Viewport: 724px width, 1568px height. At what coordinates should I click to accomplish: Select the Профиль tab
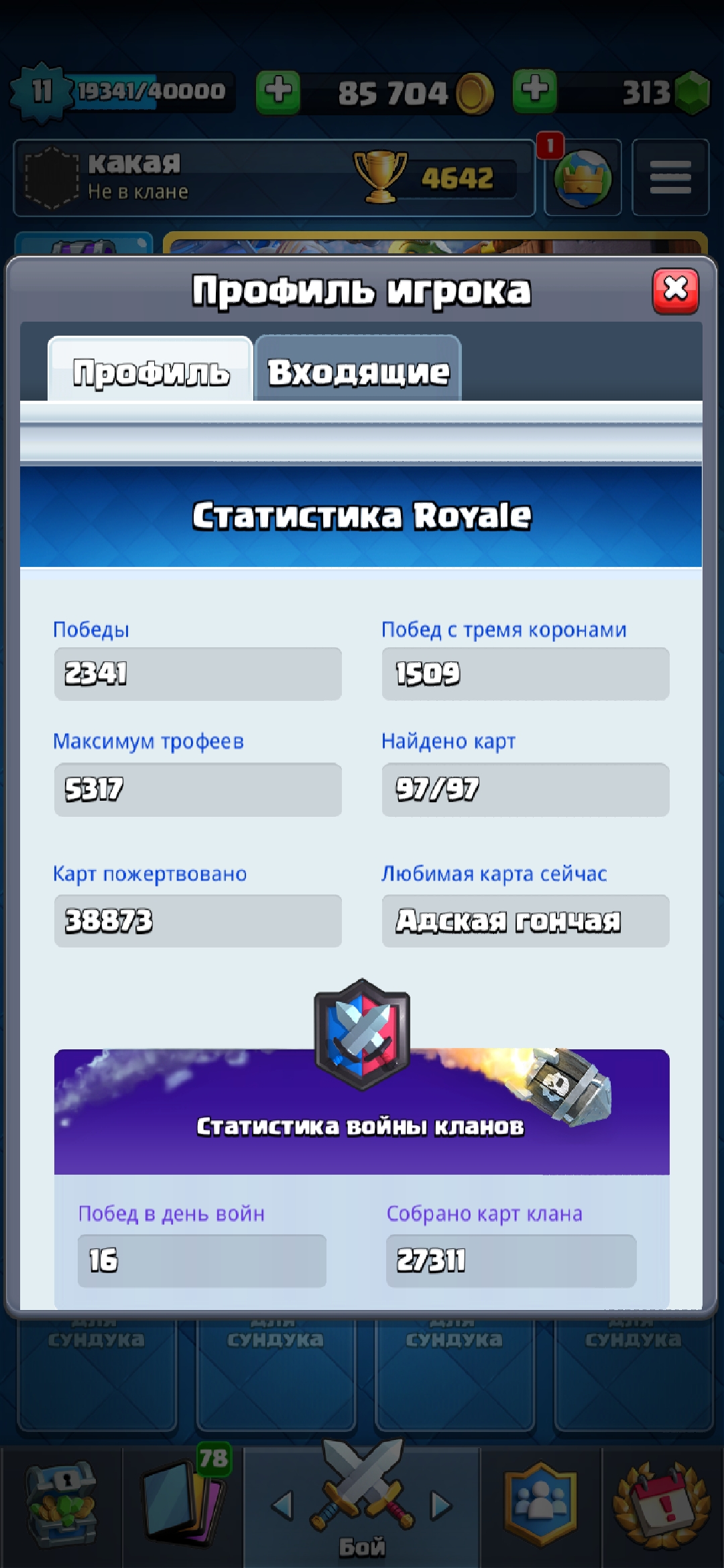coord(151,369)
